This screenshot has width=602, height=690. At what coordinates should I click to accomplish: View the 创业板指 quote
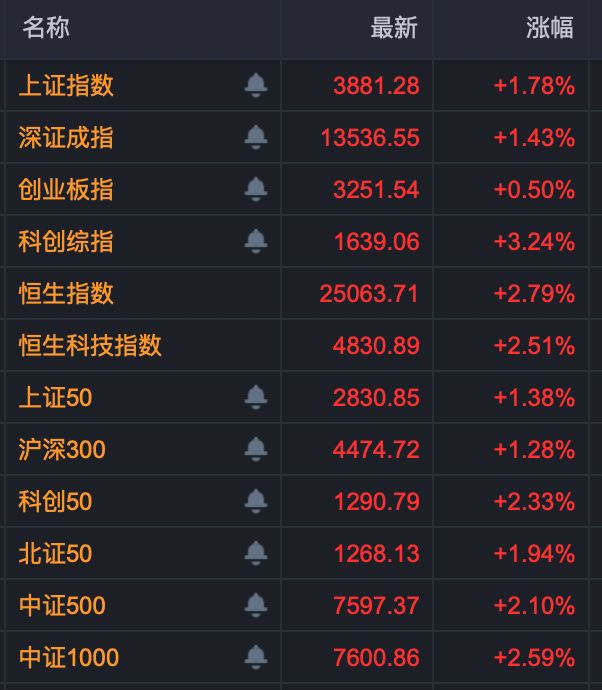point(66,190)
